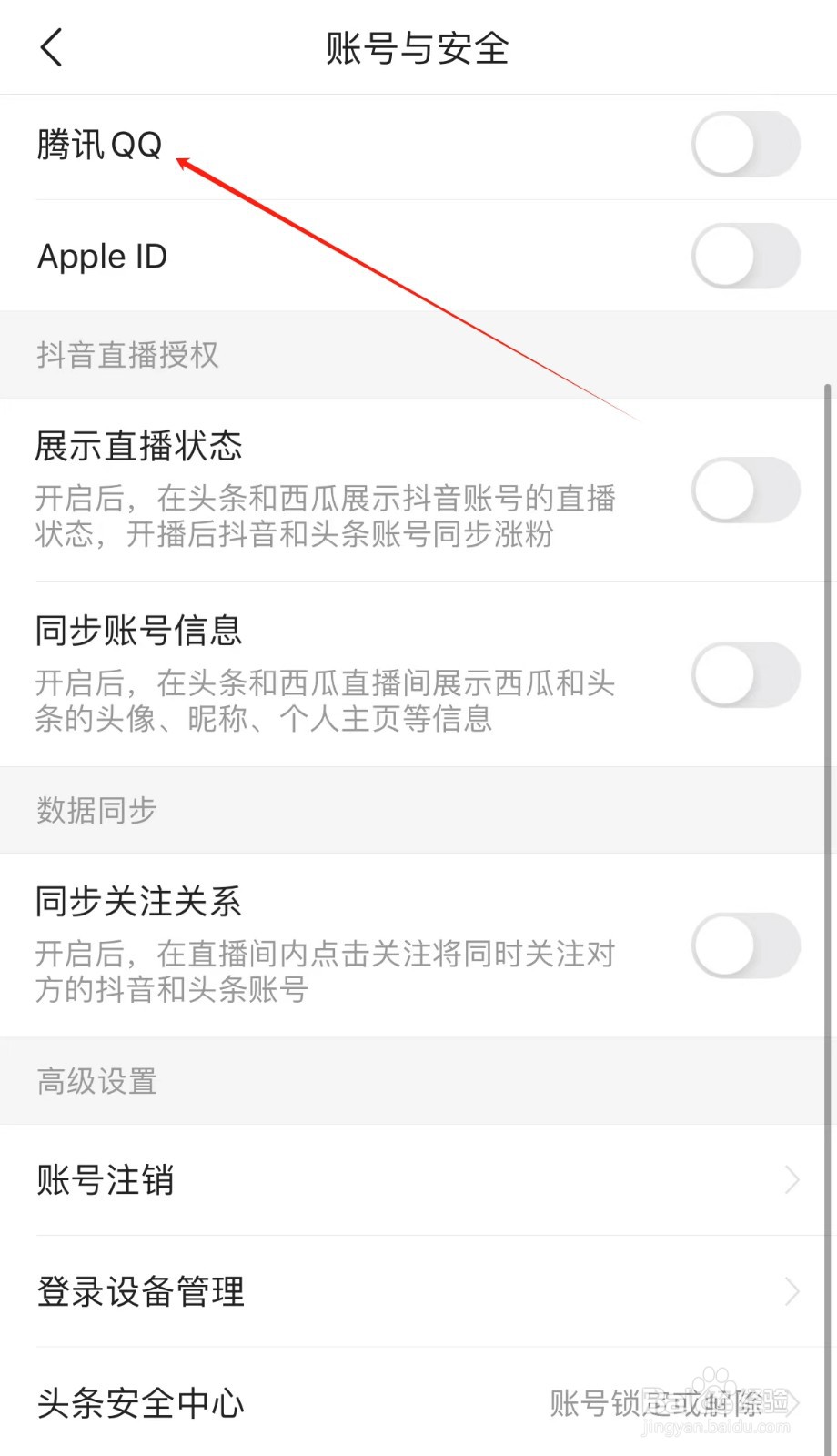Toggle the 腾讯QQ binding switch on
837x1456 pixels.
[x=746, y=144]
